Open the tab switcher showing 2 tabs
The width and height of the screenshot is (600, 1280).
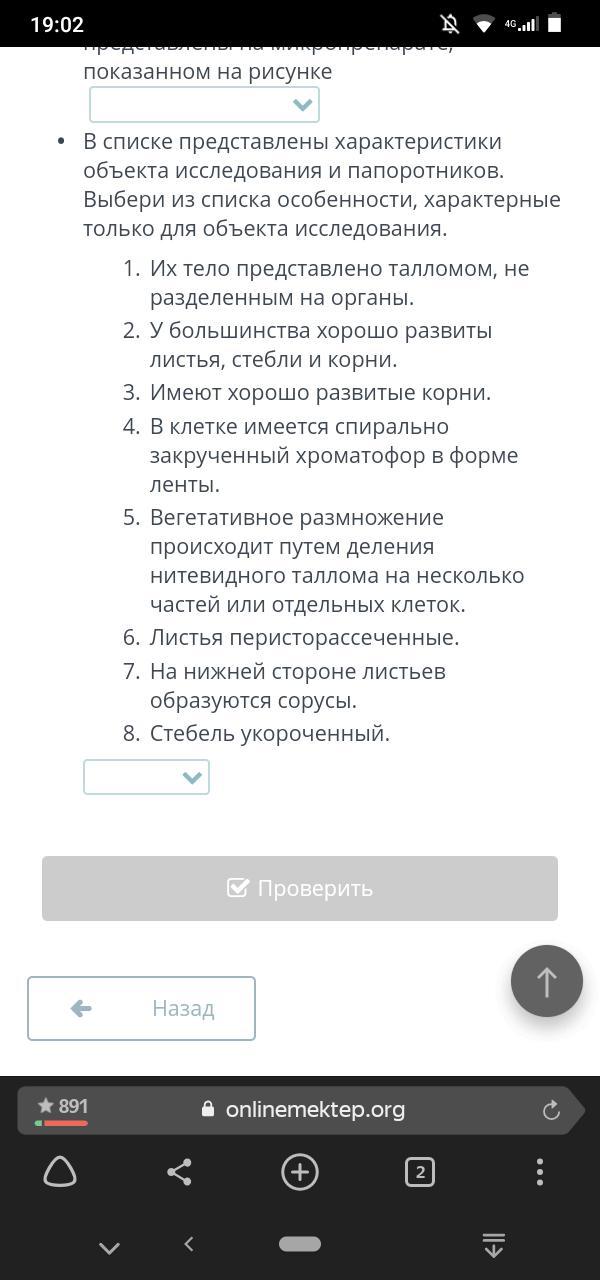(420, 1172)
